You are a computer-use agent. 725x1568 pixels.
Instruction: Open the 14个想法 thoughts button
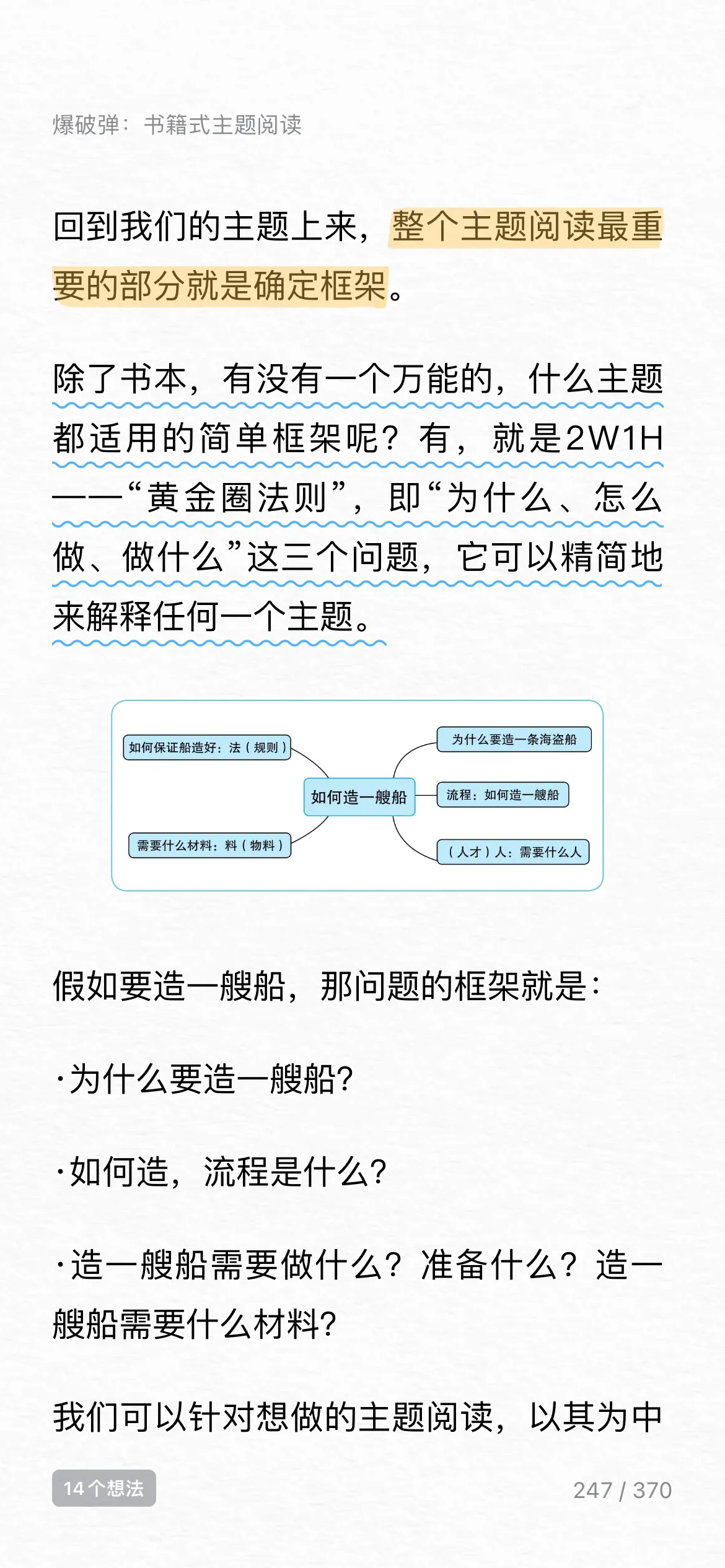click(x=104, y=1487)
